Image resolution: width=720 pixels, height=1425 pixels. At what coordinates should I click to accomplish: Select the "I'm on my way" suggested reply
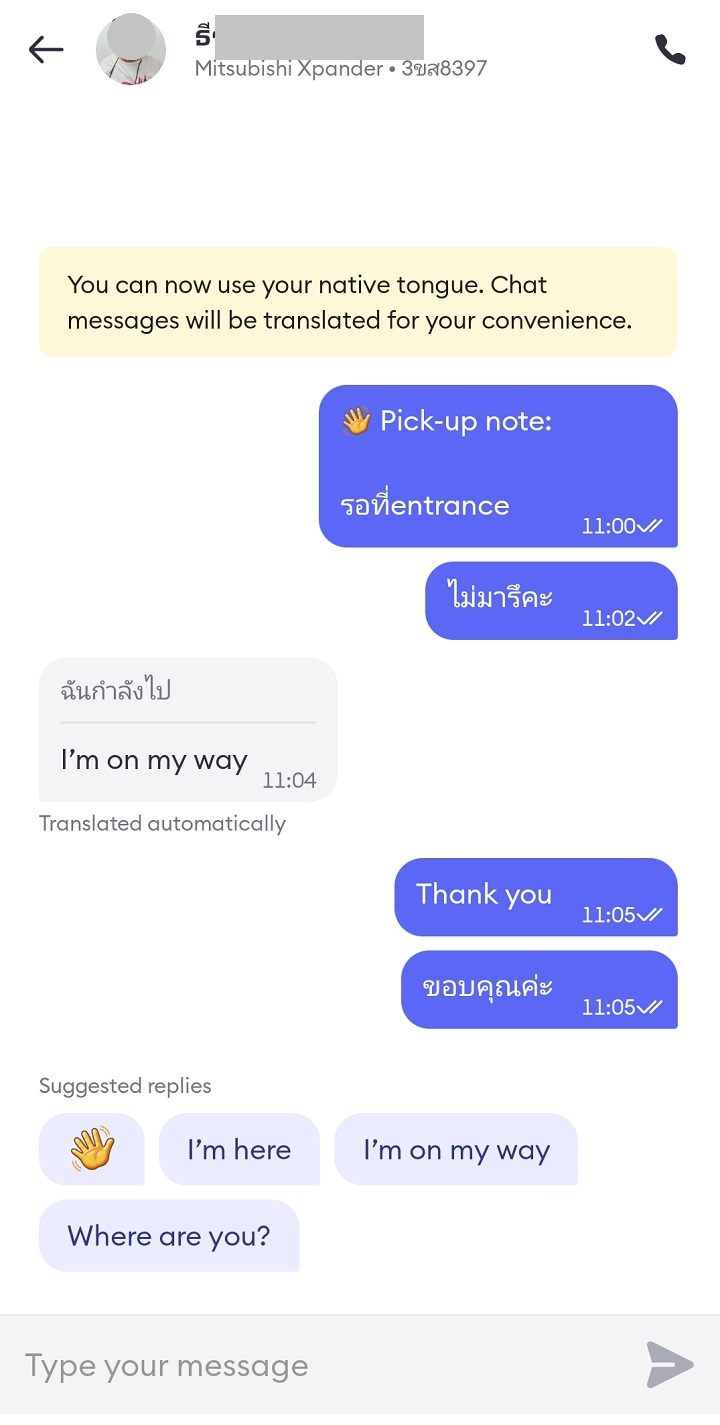pyautogui.click(x=456, y=1149)
